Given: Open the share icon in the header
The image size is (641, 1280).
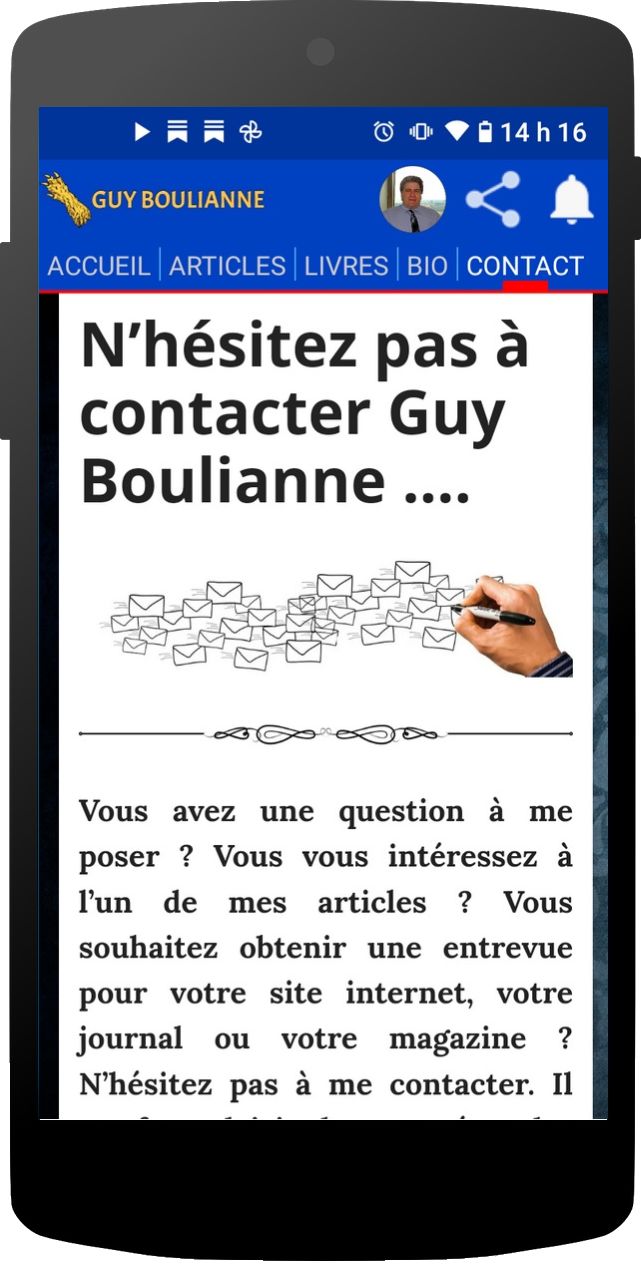Looking at the screenshot, I should 493,199.
